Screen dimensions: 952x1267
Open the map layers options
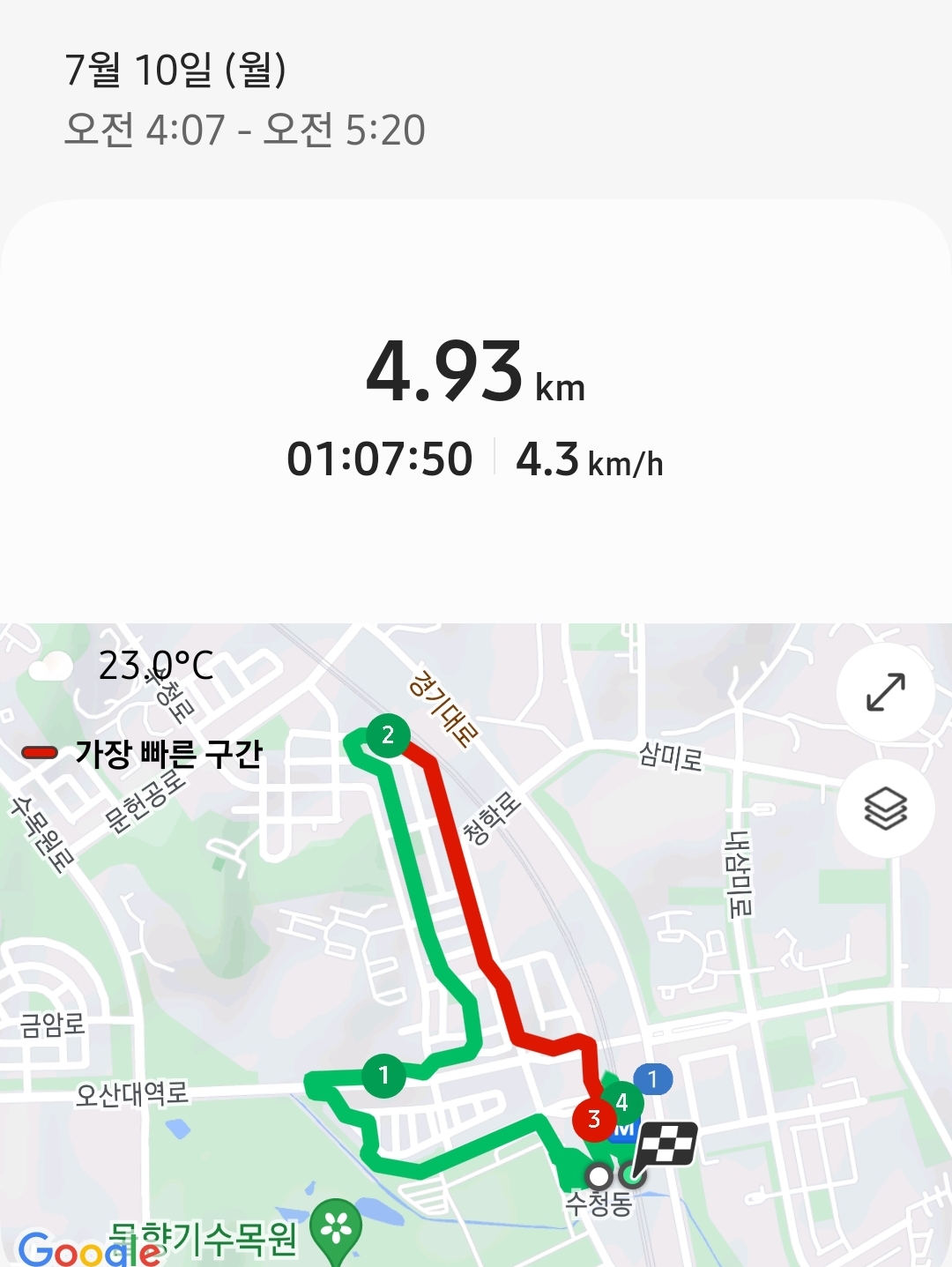(x=885, y=808)
